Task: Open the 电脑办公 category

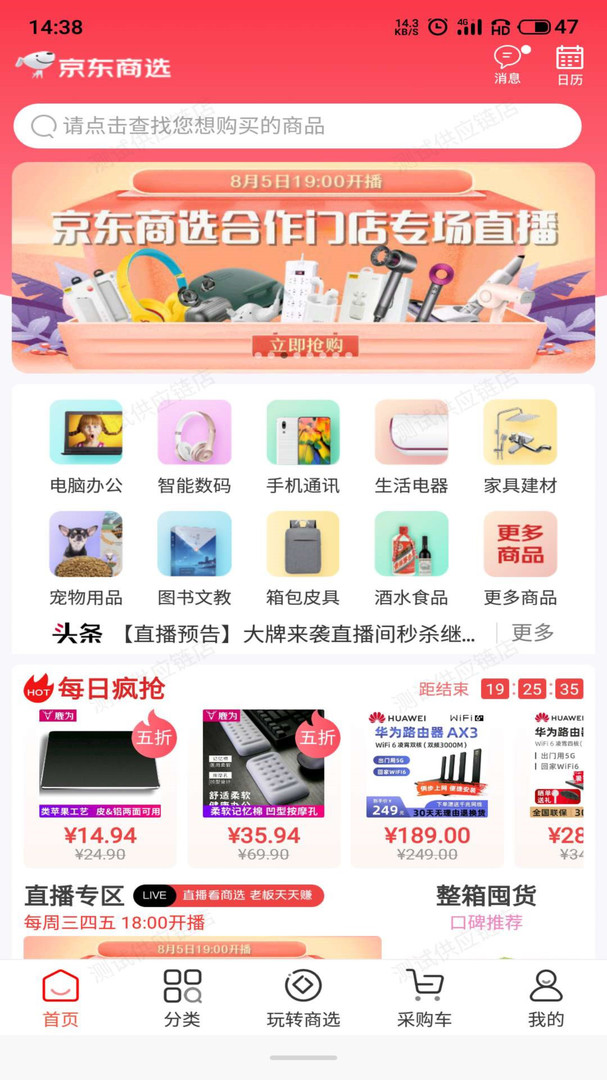Action: click(86, 446)
